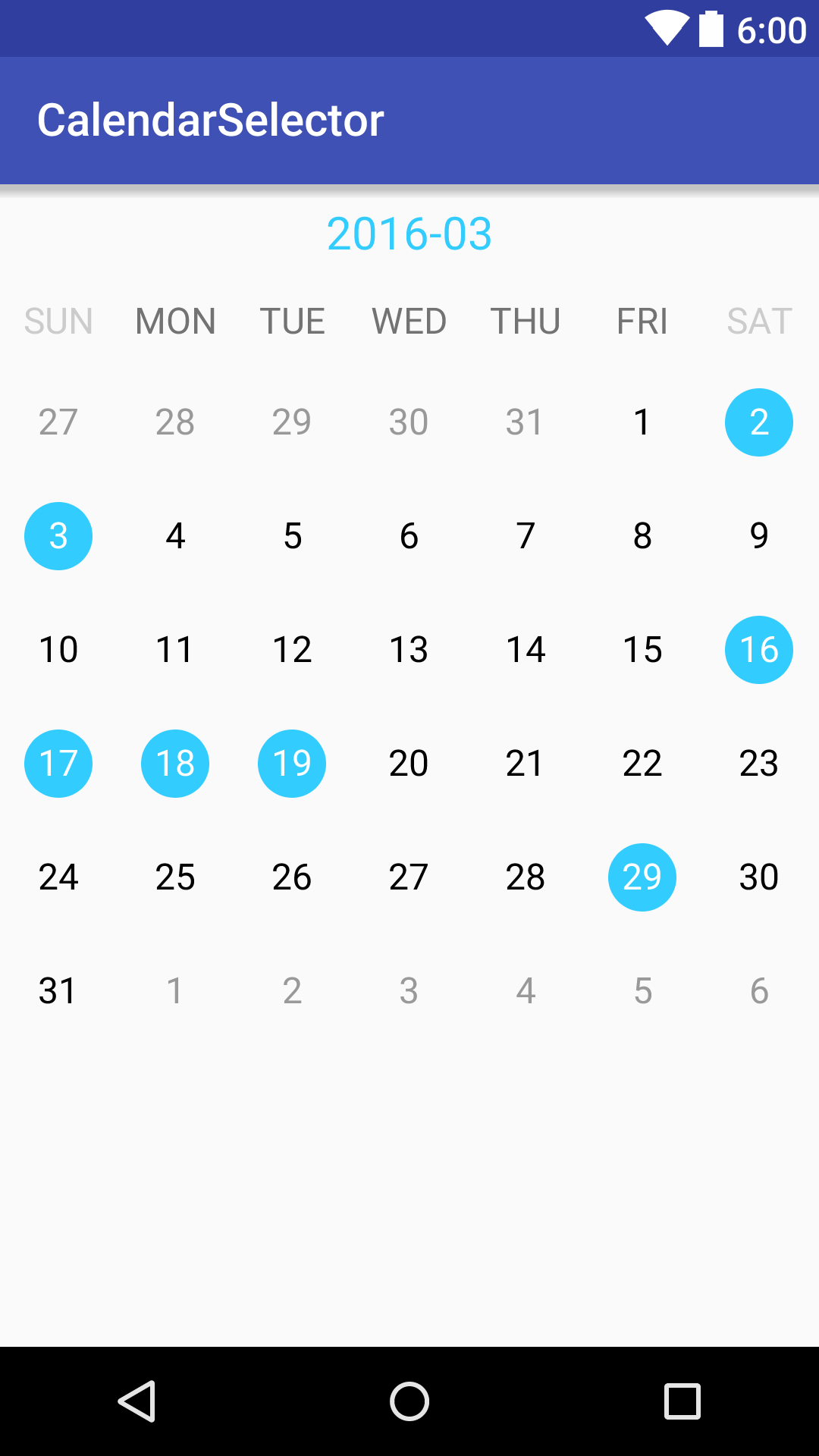Viewport: 819px width, 1456px height.
Task: Choose date 12 in the calendar
Action: pos(292,650)
